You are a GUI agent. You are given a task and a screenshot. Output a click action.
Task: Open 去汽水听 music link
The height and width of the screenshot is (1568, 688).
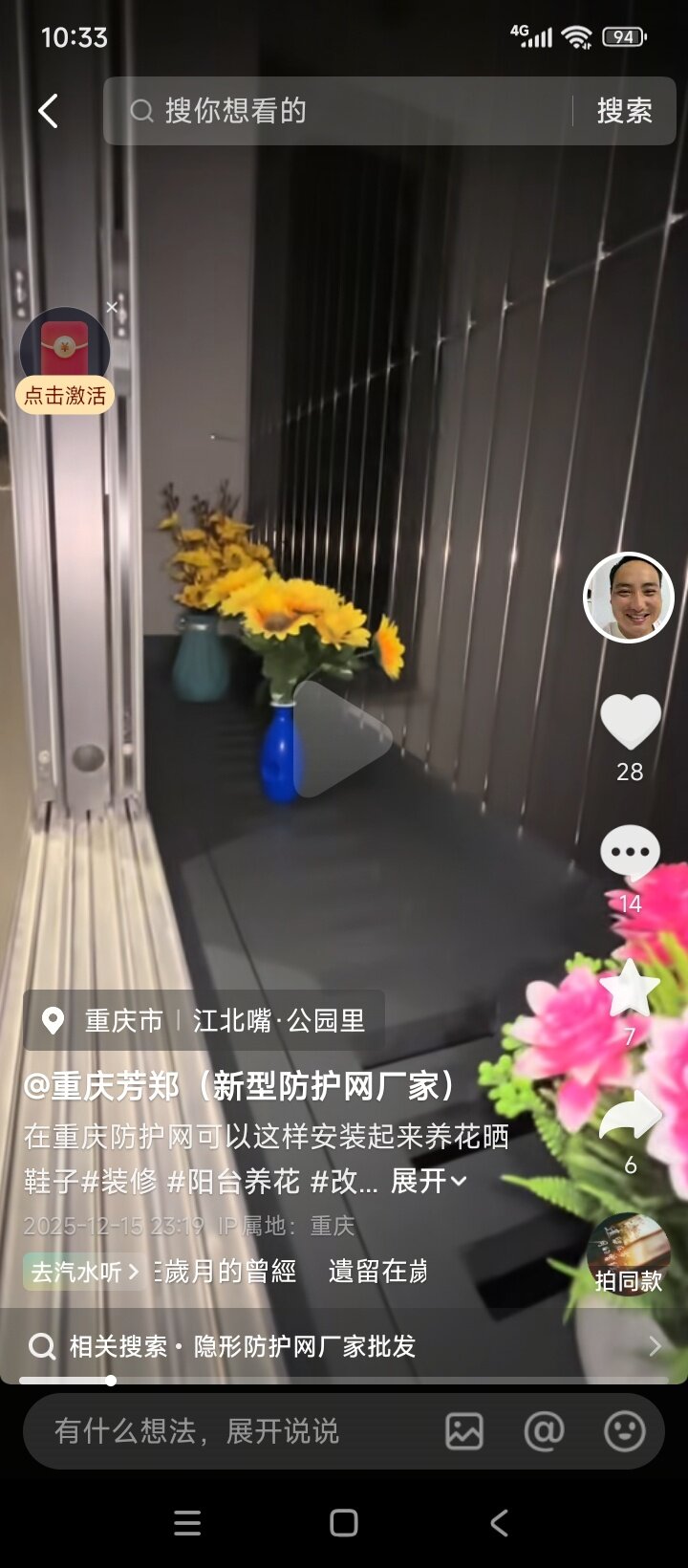pyautogui.click(x=85, y=1272)
